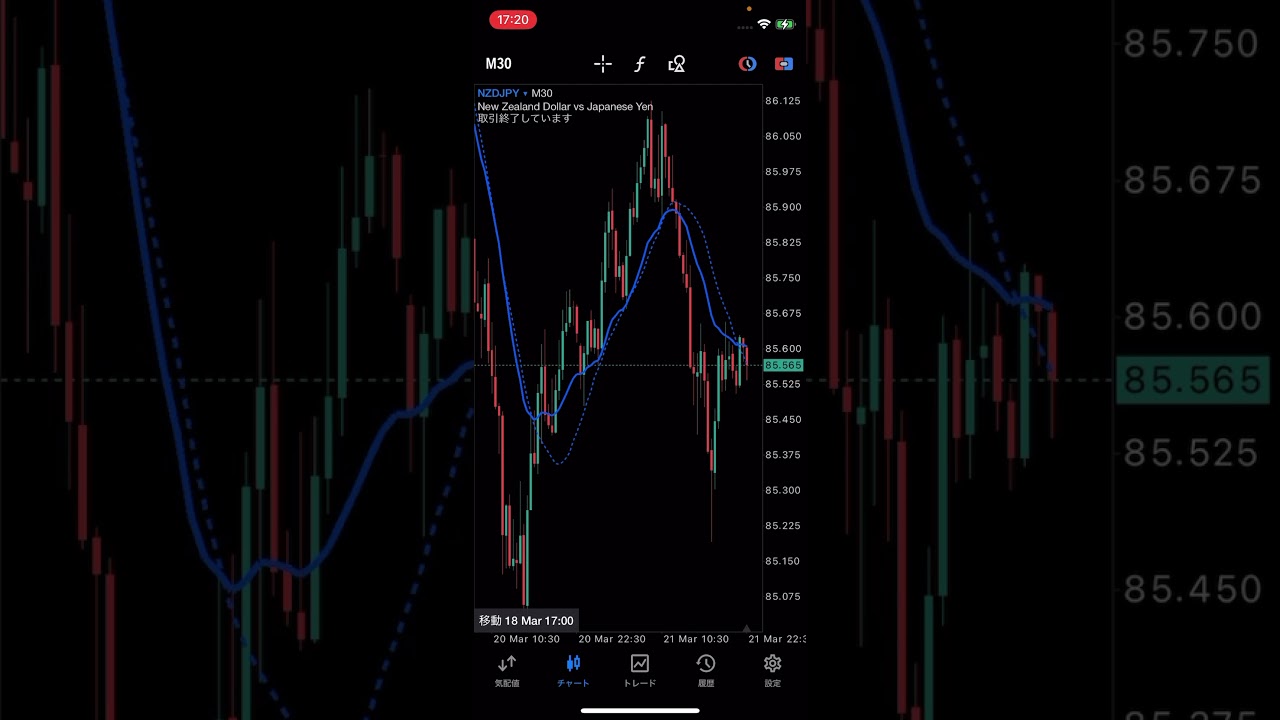Viewport: 1280px width, 720px height.
Task: Open the indicators (f) menu
Action: (640, 64)
